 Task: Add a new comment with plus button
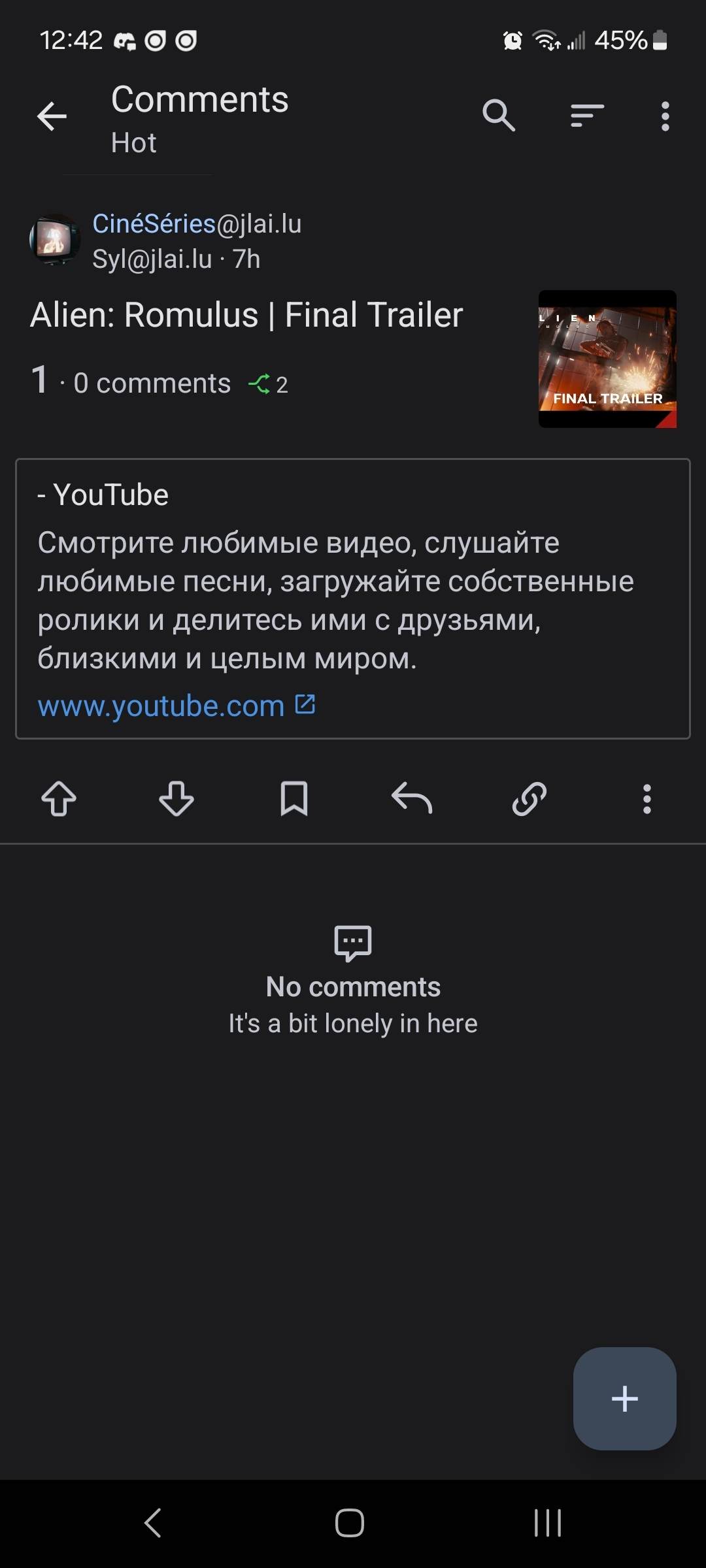624,1398
